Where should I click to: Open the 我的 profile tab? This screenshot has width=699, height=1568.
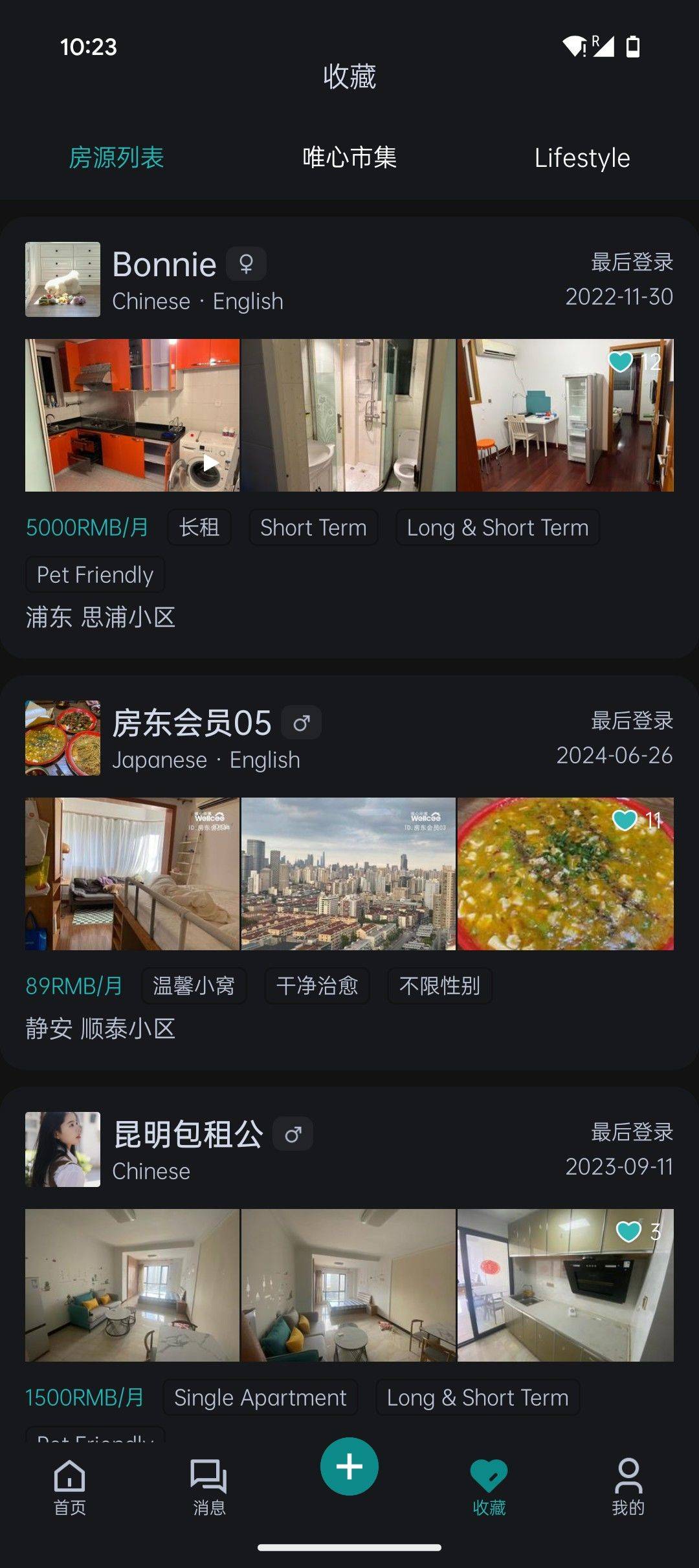pos(628,1488)
